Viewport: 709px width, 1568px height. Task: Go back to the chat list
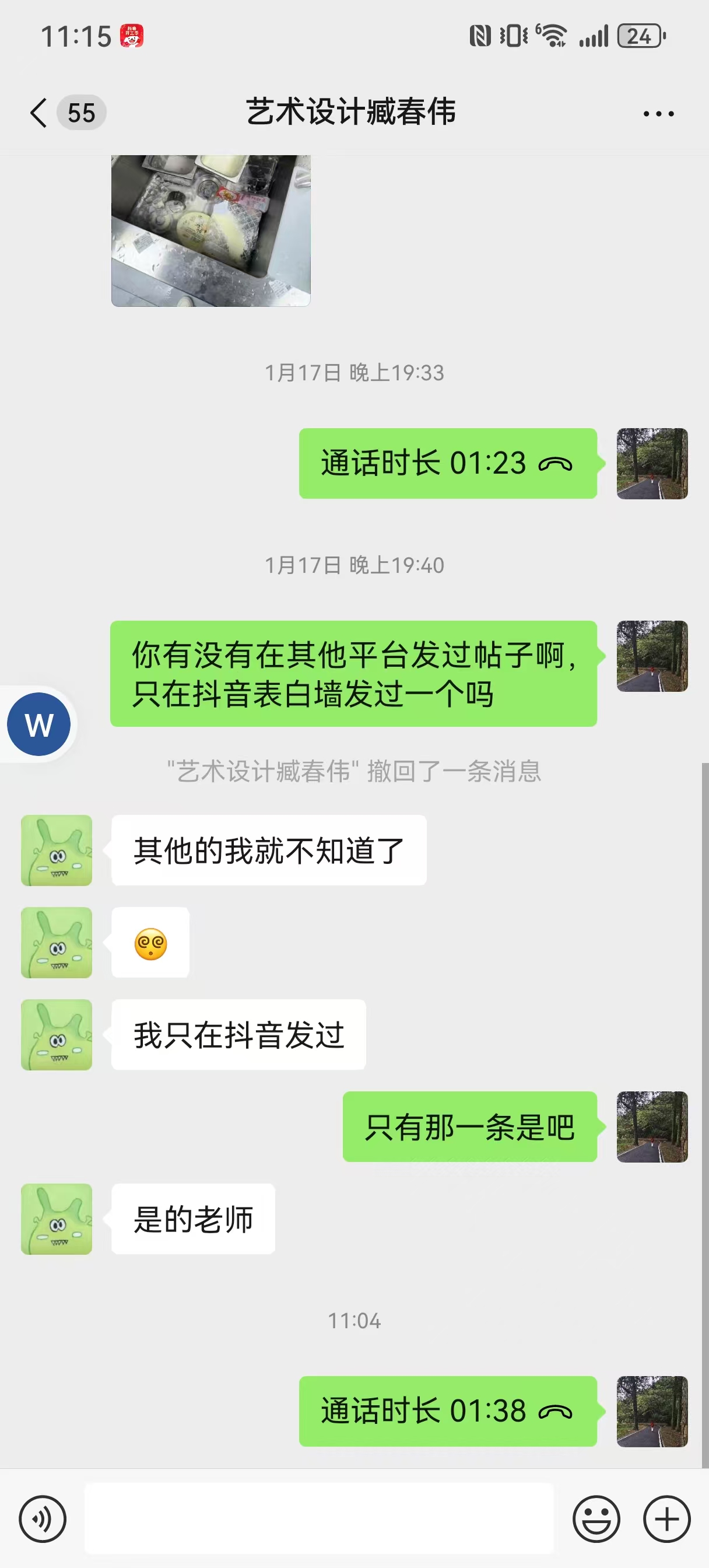pyautogui.click(x=38, y=113)
